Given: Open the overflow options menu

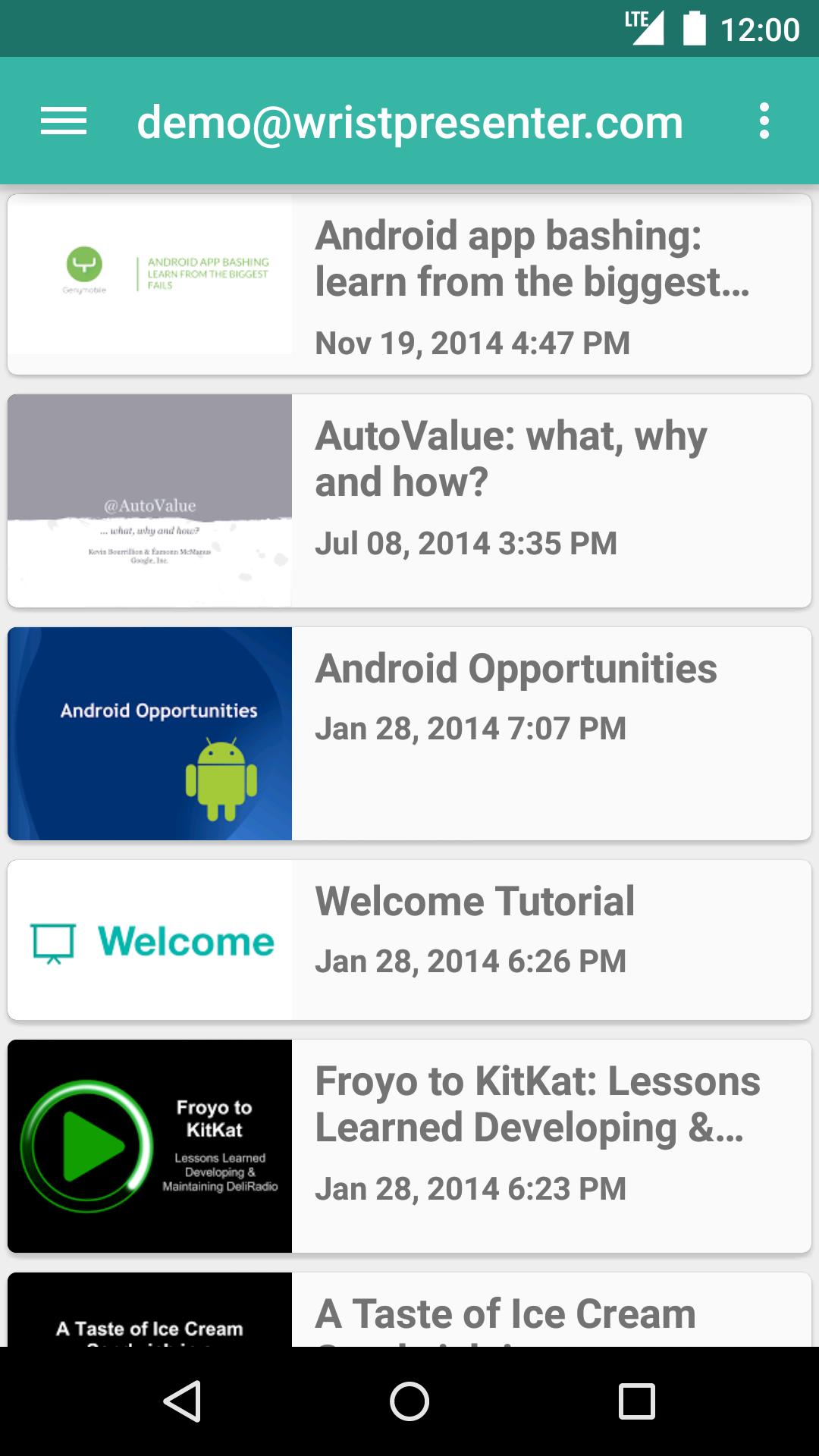Looking at the screenshot, I should pyautogui.click(x=764, y=121).
